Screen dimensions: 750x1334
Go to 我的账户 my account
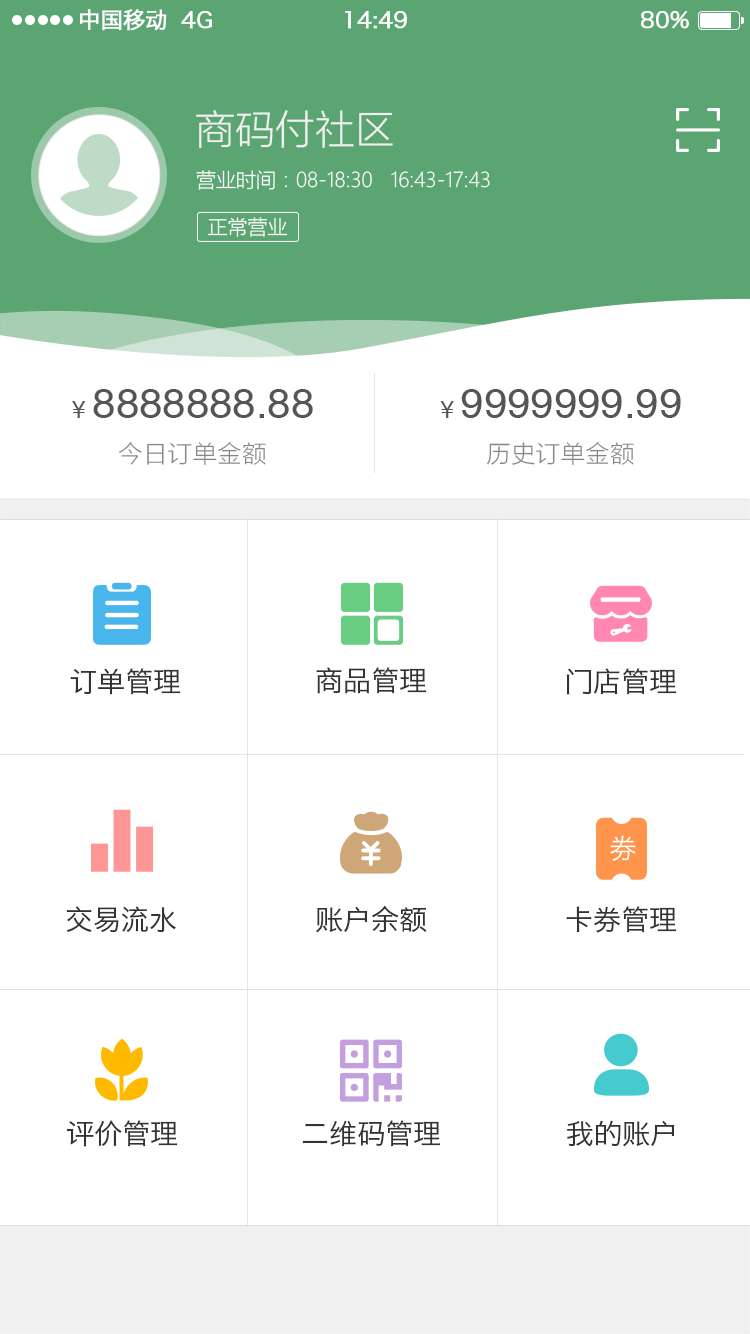622,1107
